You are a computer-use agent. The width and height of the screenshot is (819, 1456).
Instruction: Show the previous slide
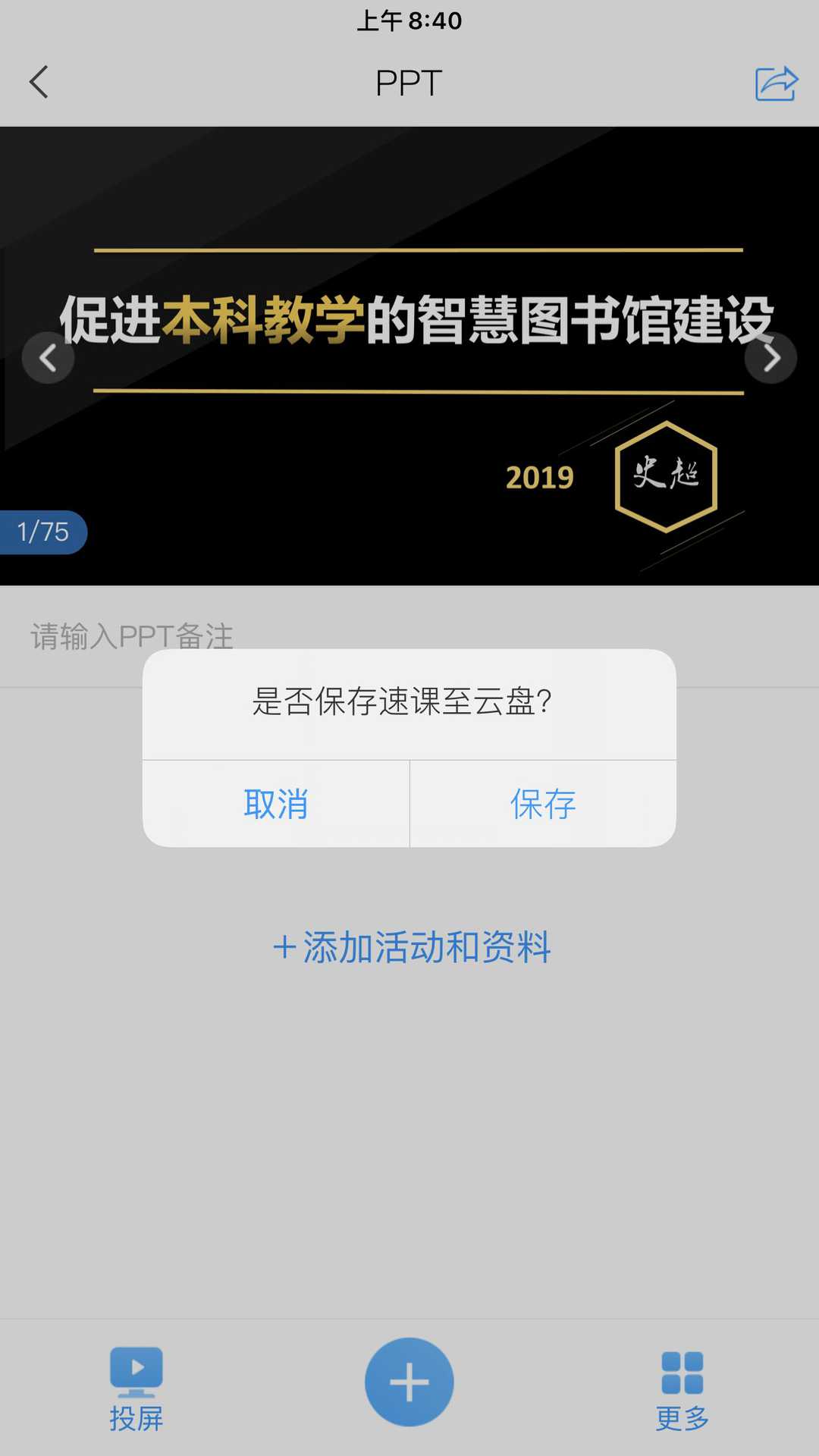pyautogui.click(x=49, y=358)
